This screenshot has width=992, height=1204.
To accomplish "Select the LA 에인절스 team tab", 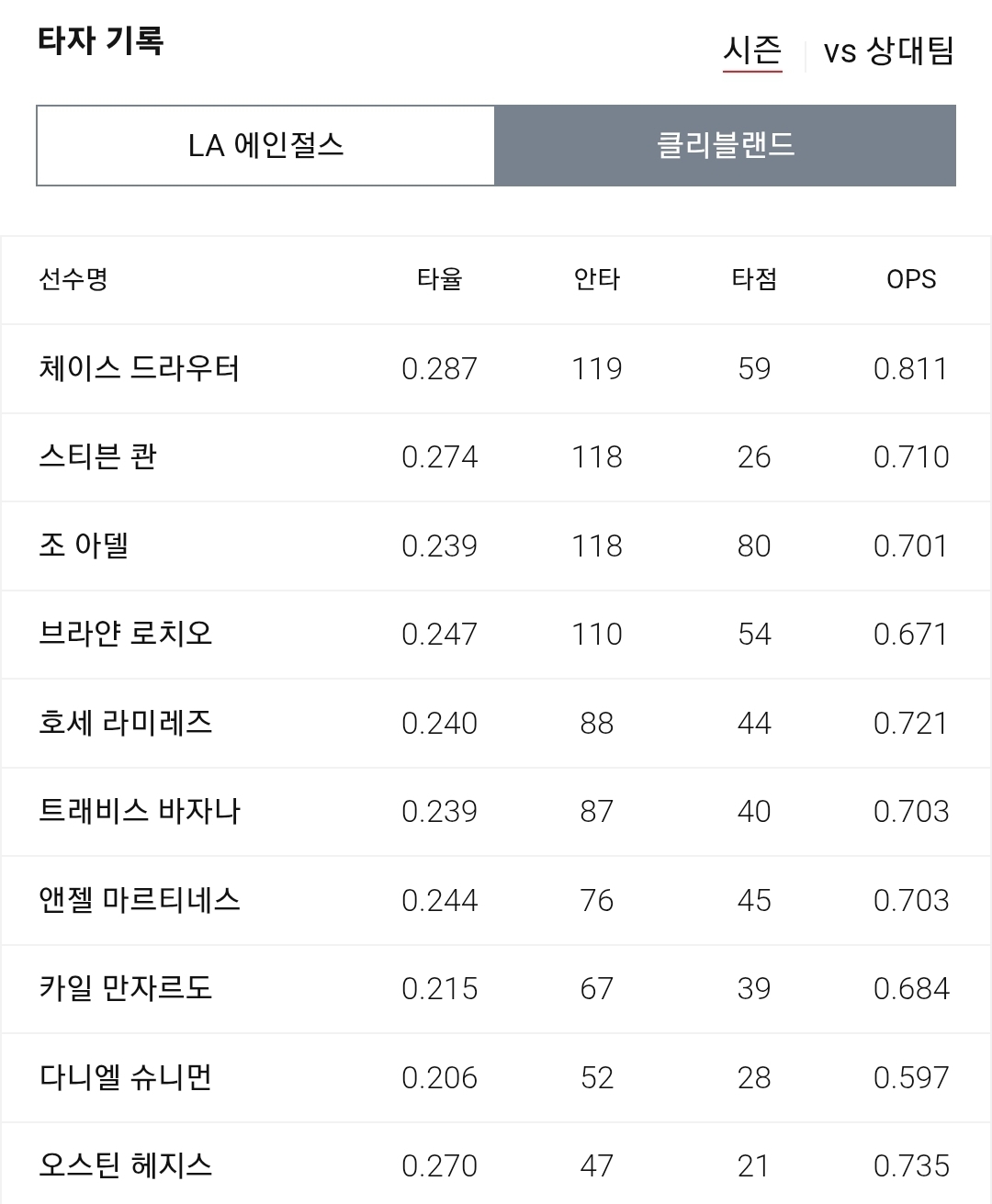I will tap(265, 145).
